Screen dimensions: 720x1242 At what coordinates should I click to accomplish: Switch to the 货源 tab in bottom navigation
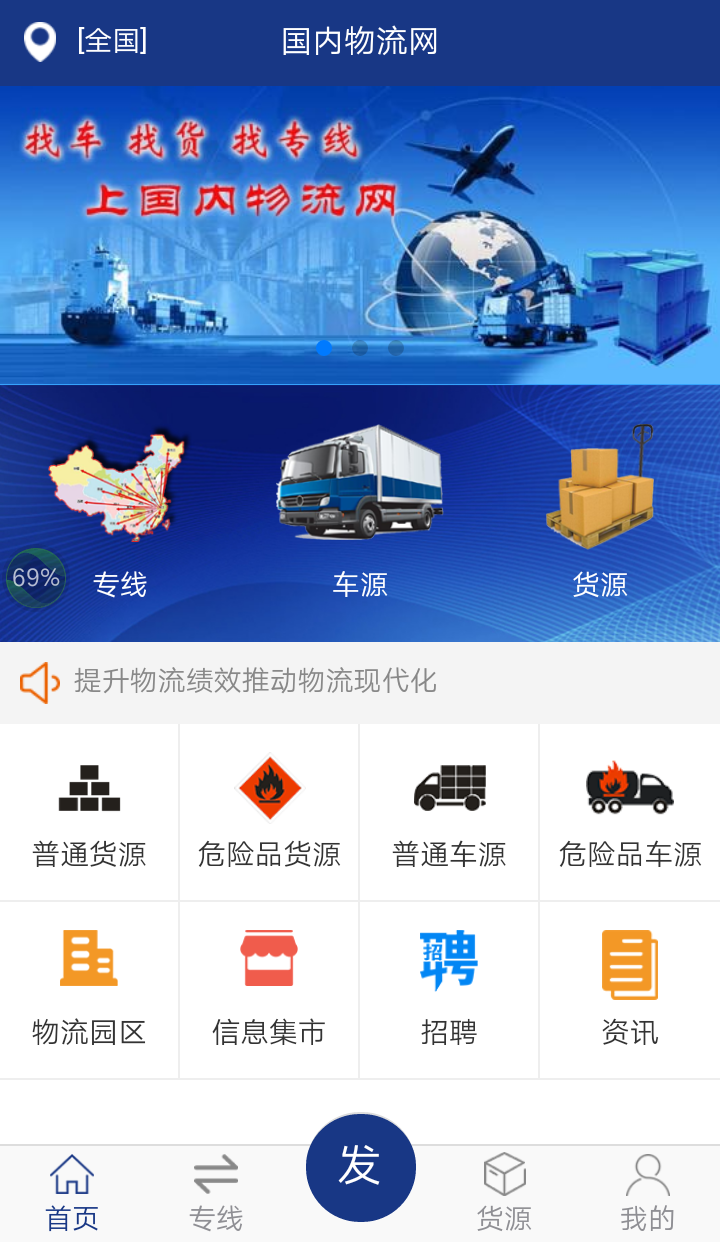coord(505,1192)
